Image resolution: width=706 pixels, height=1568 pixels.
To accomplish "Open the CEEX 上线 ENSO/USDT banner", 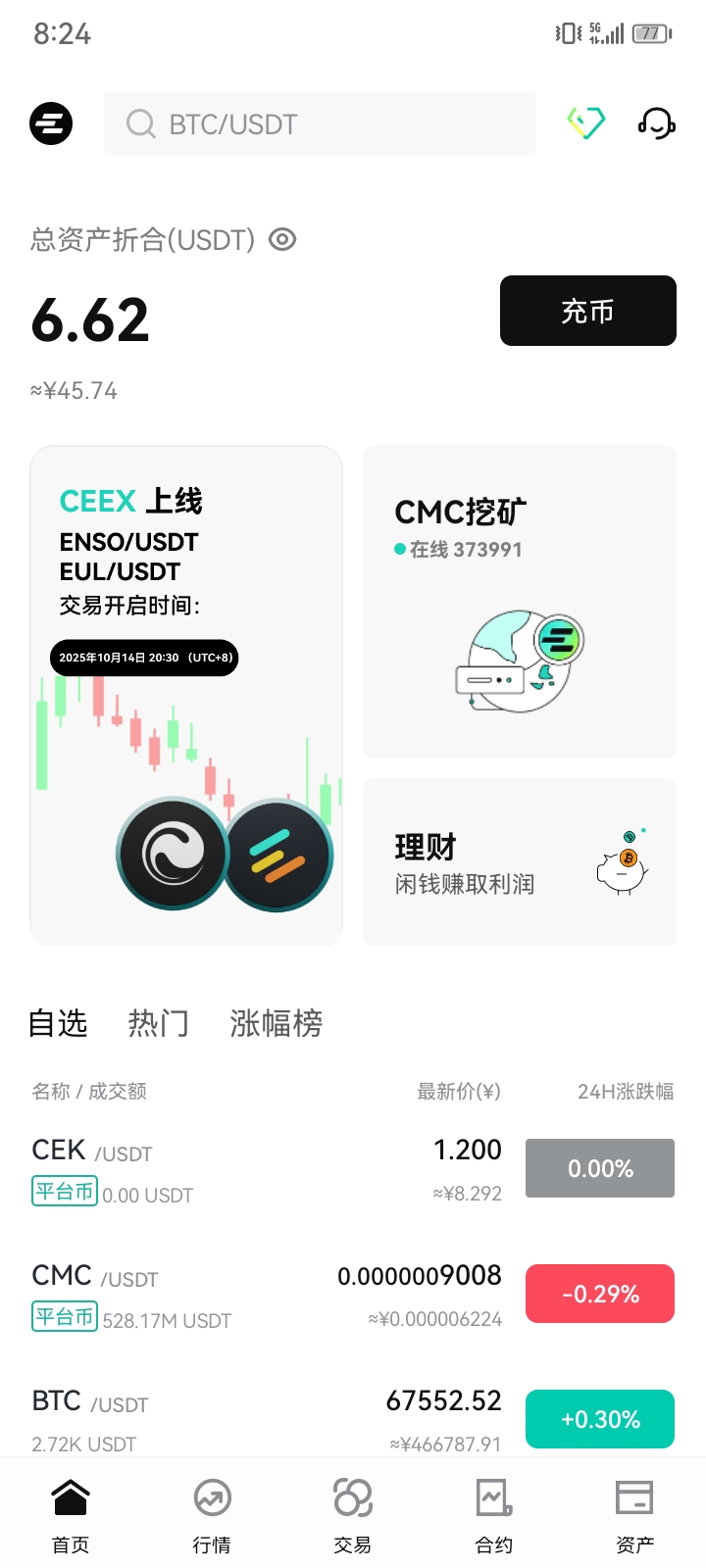I will (185, 696).
